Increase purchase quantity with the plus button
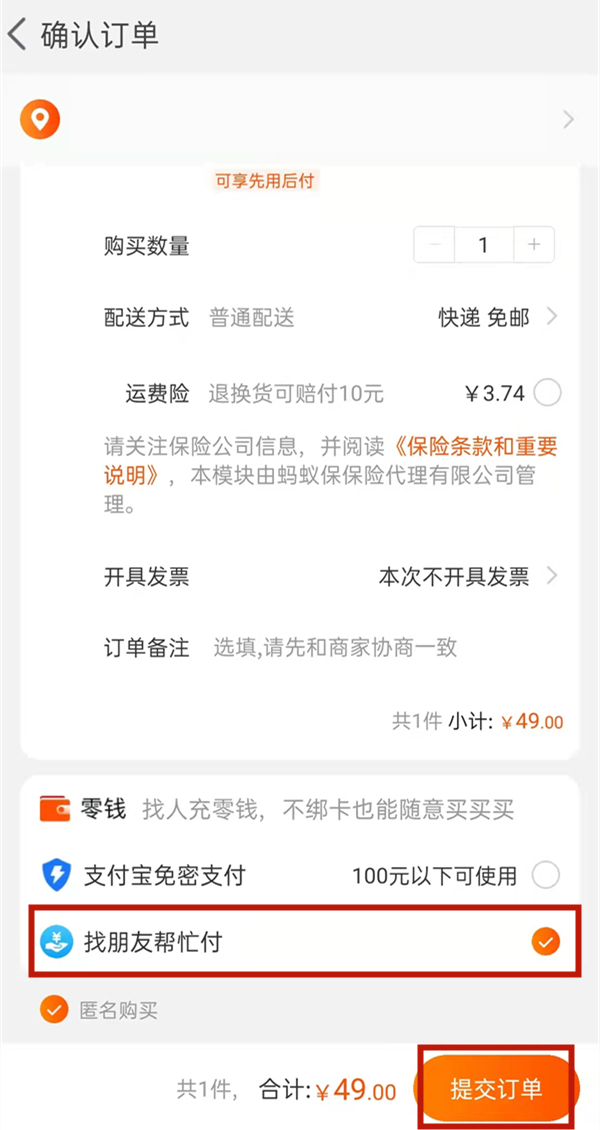Image resolution: width=600 pixels, height=1130 pixels. 534,245
